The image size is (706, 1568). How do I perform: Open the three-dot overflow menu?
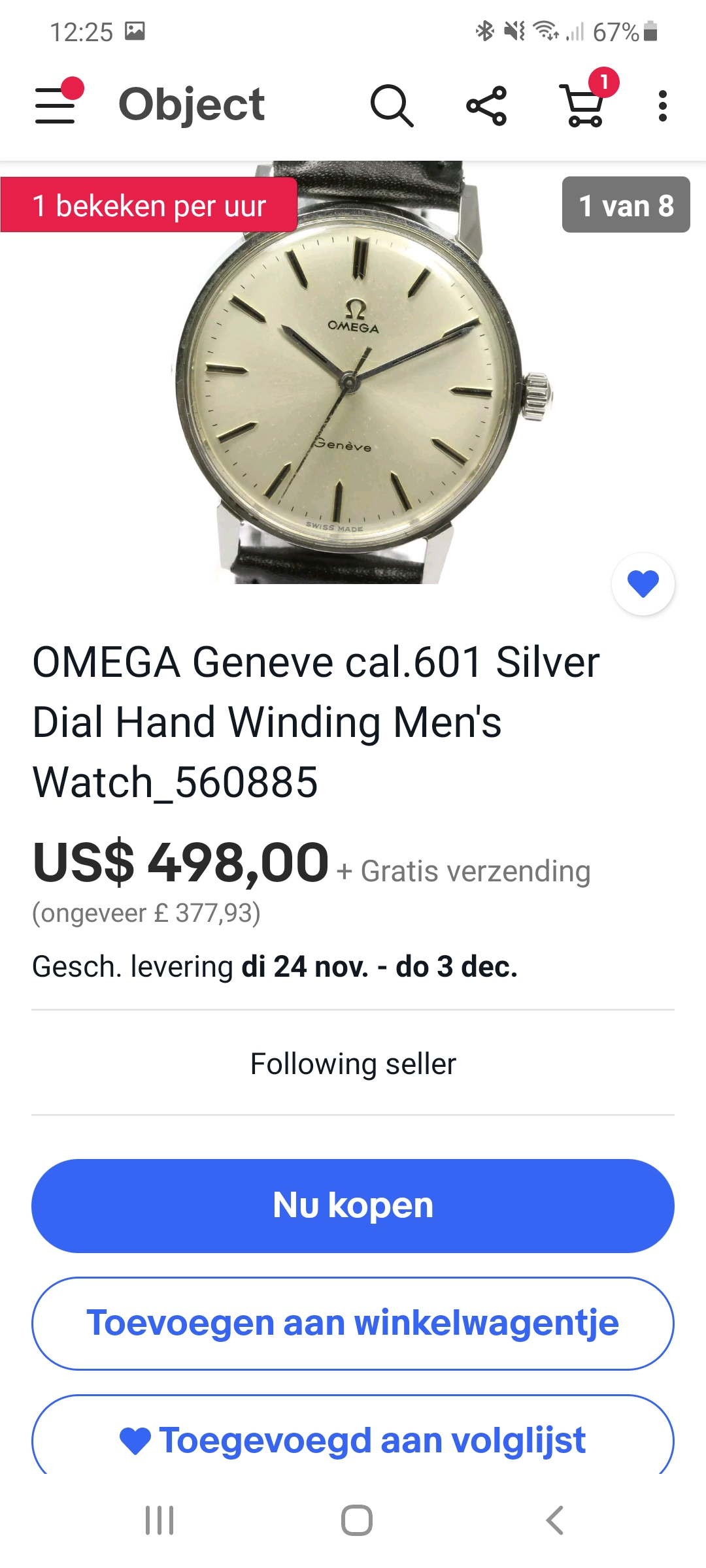click(x=662, y=105)
